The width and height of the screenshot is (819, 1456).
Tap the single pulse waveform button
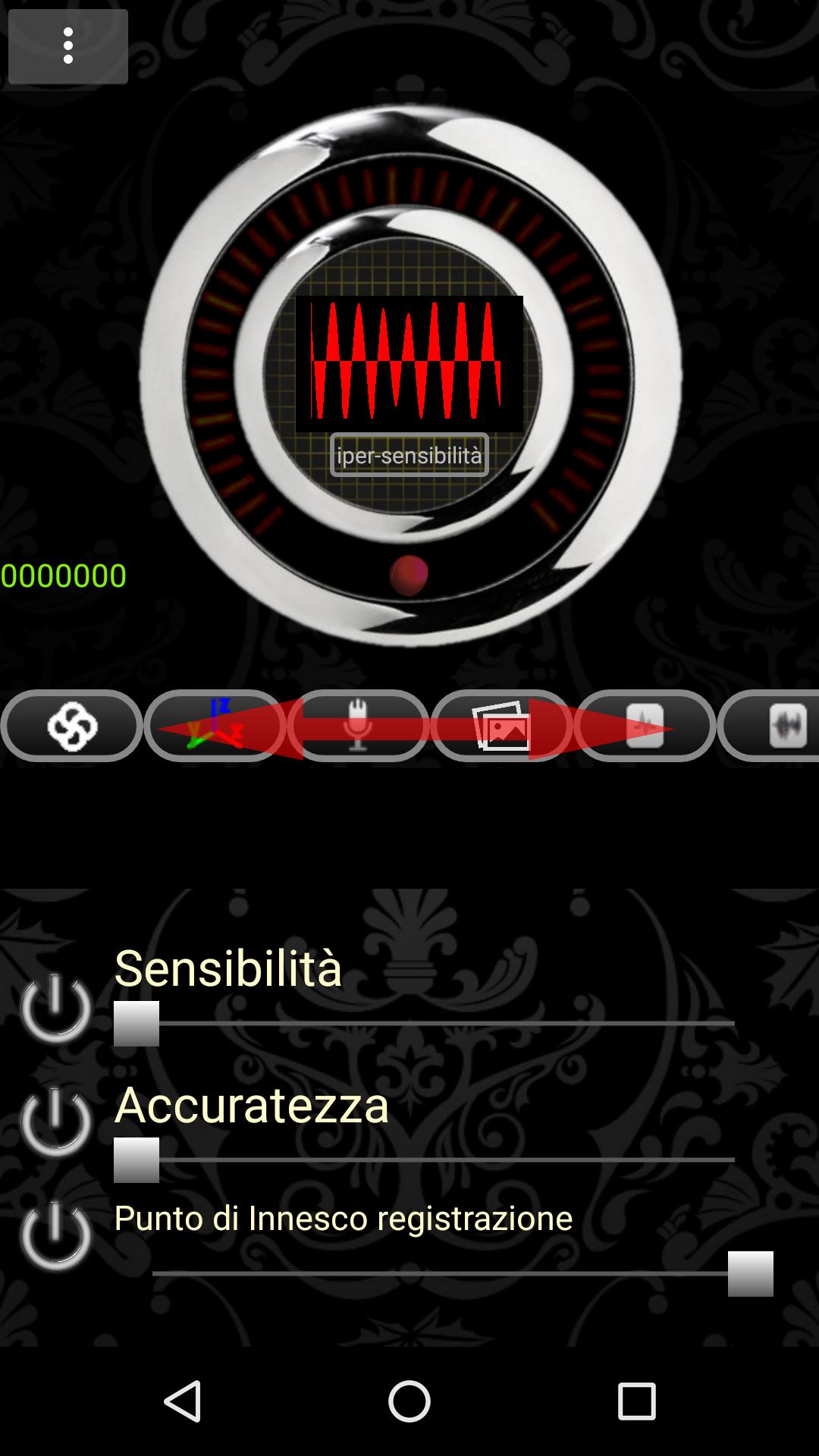tap(645, 726)
